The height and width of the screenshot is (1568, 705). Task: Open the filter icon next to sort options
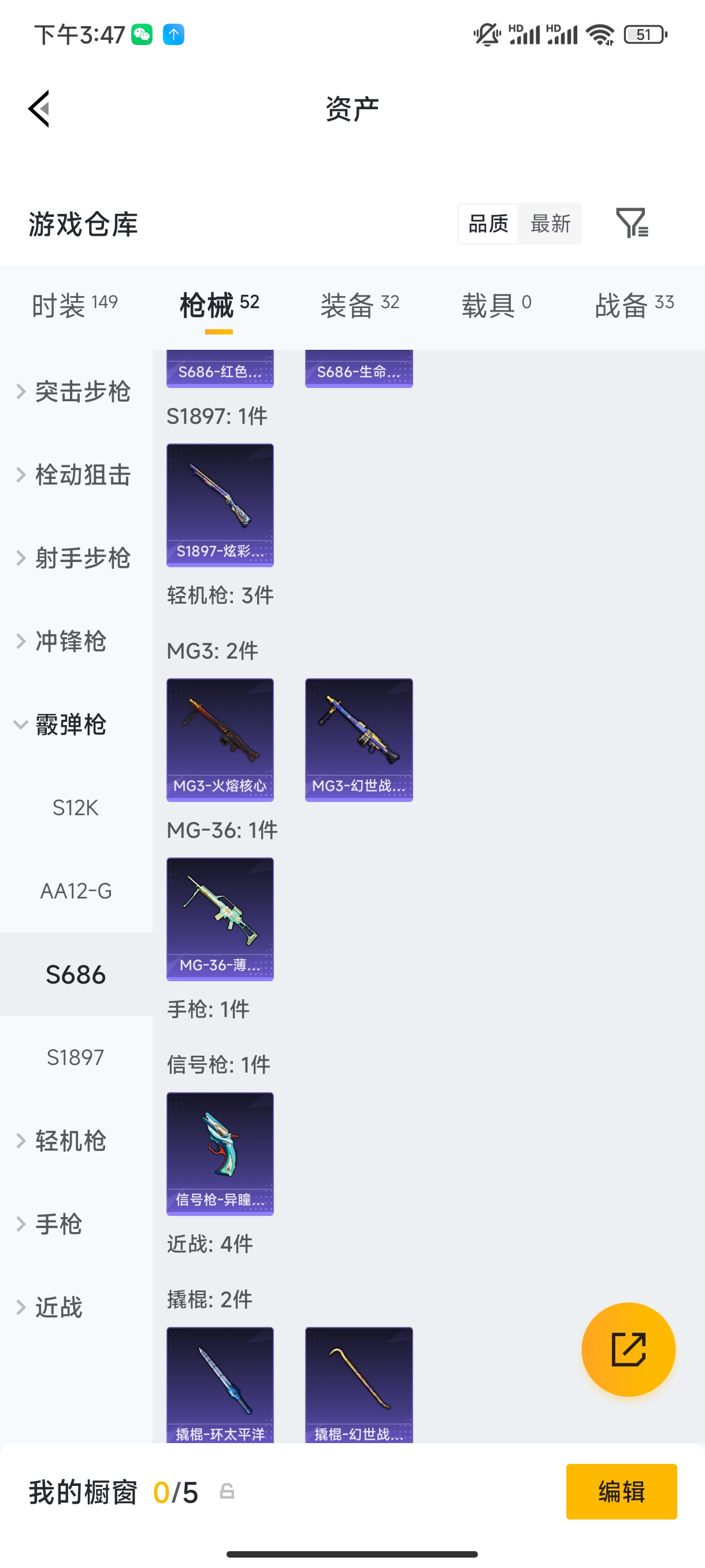pos(633,223)
